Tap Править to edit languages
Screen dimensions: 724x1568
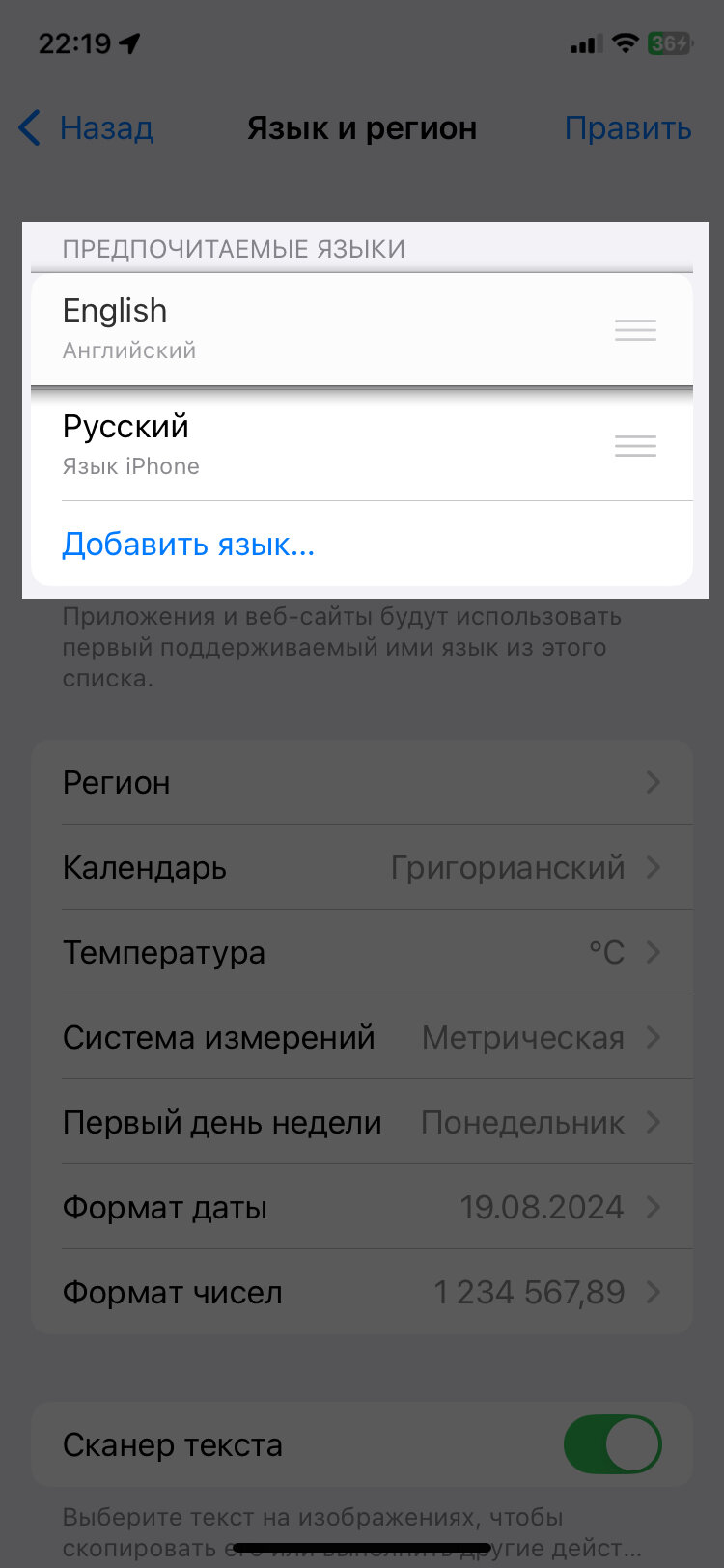627,128
